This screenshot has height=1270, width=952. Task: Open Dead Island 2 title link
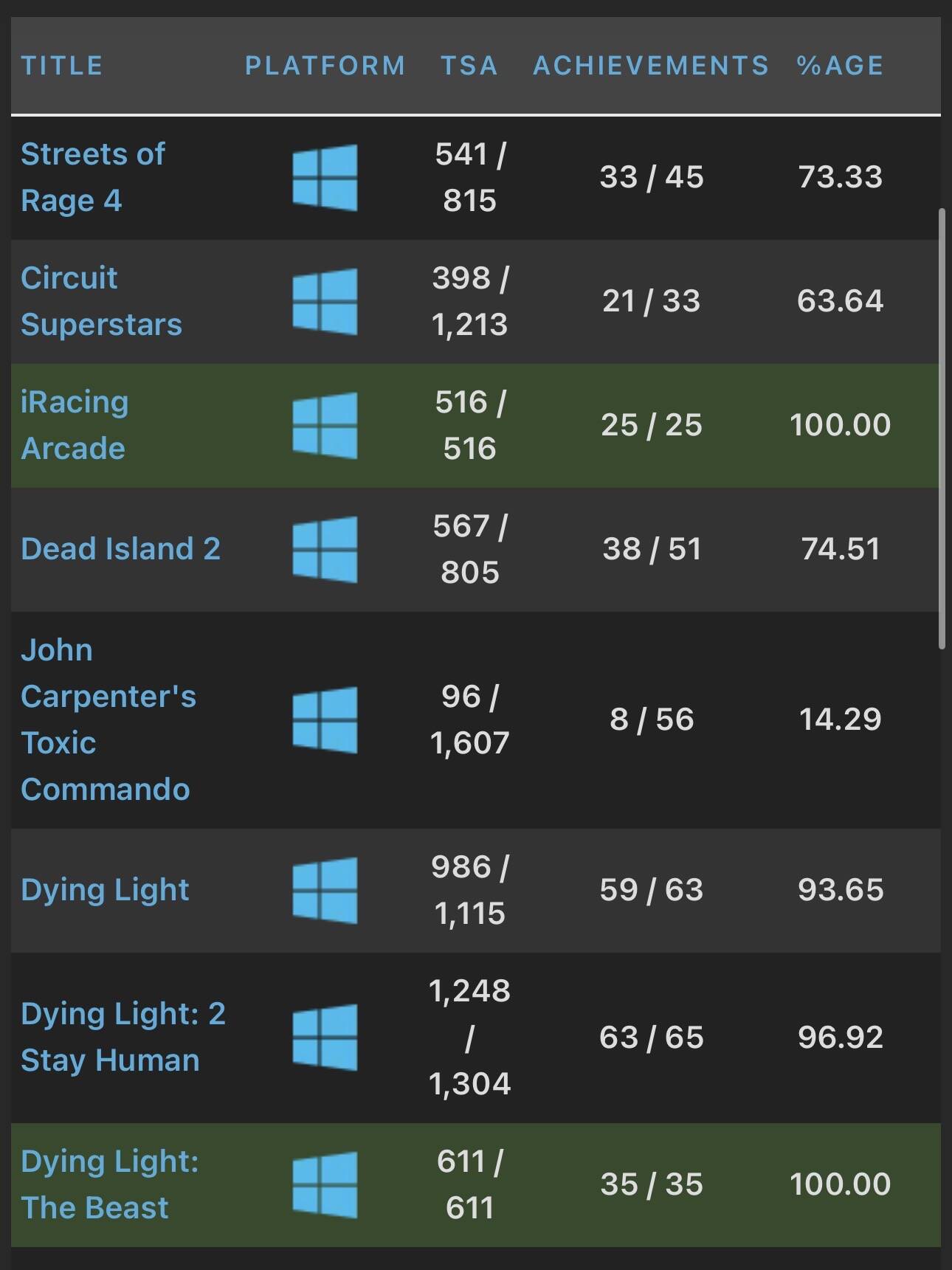[120, 549]
